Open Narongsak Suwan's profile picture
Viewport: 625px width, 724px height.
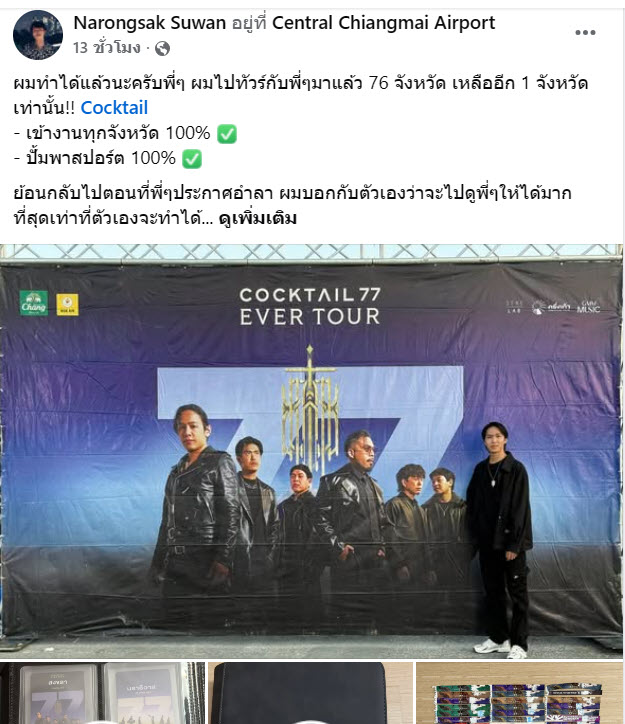coord(38,35)
